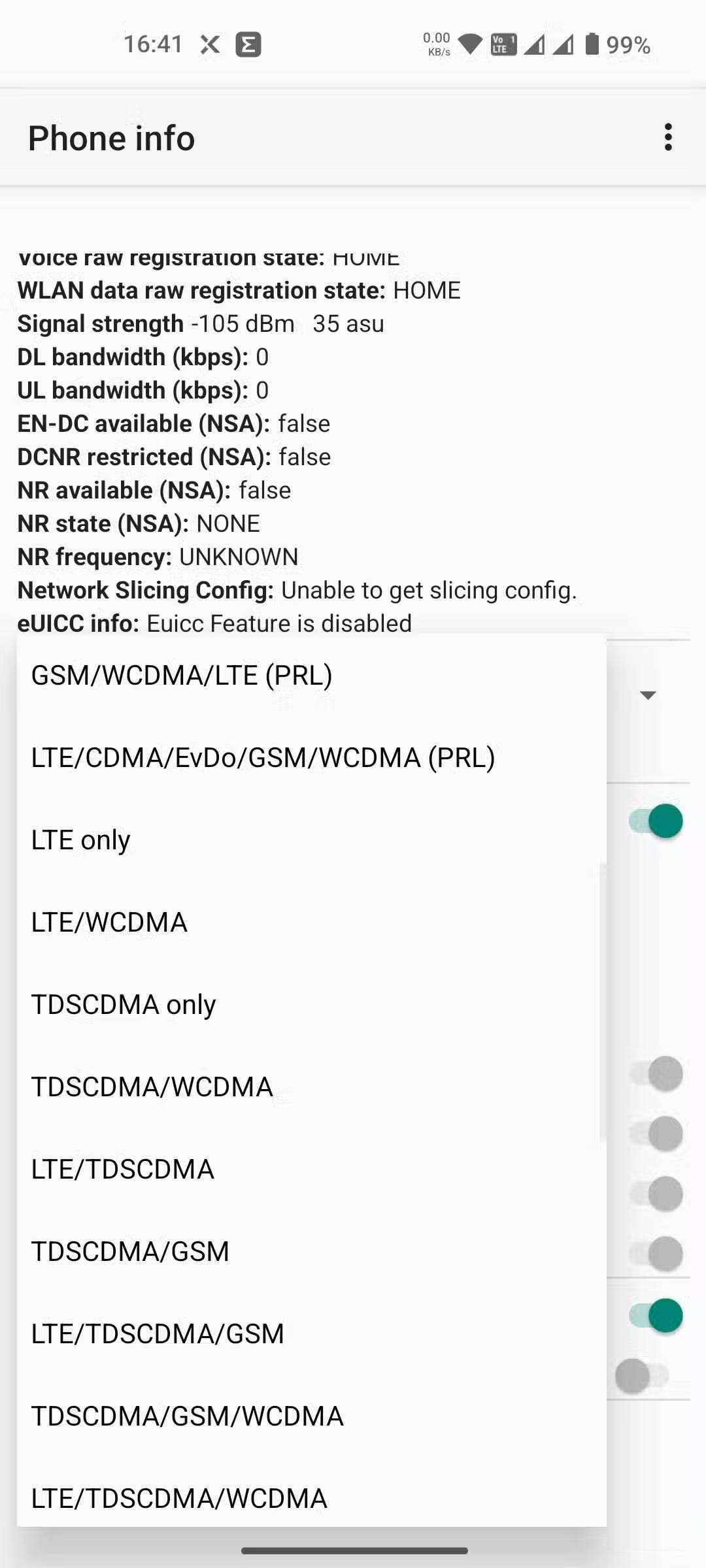This screenshot has width=706, height=1568.
Task: Select GSM/WCDMA/LTE (PRL) network type
Action: pos(182,675)
